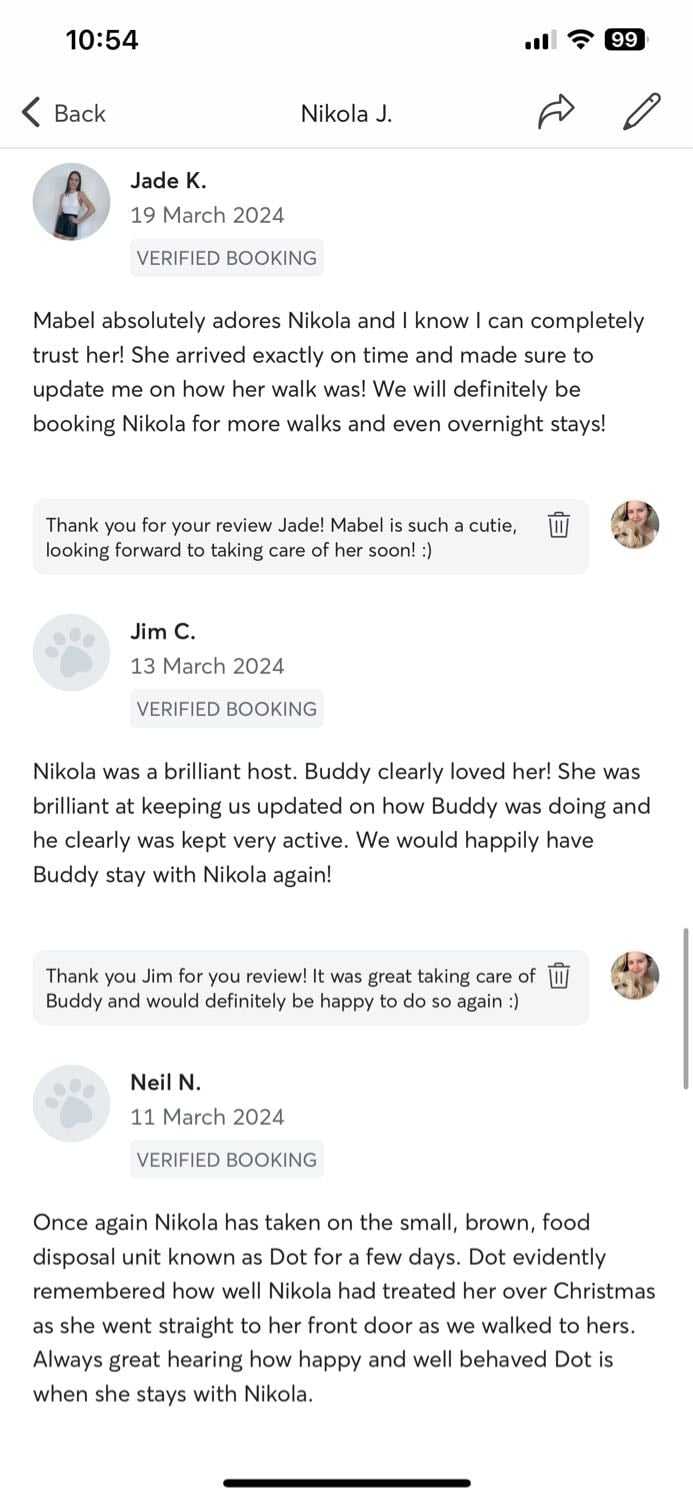This screenshot has width=693, height=1500.
Task: Open Jade K.'s profile photo
Action: 71,202
